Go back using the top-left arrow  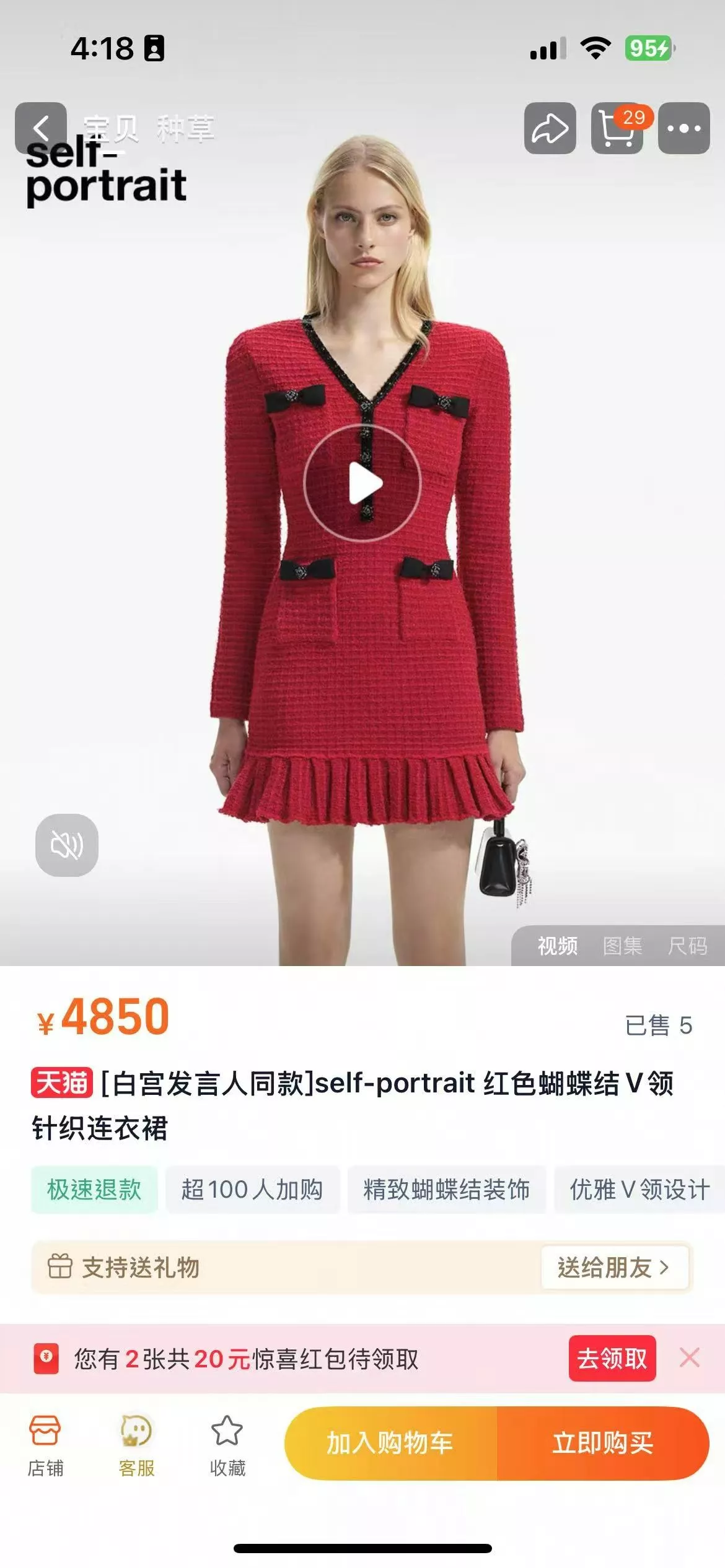(41, 128)
